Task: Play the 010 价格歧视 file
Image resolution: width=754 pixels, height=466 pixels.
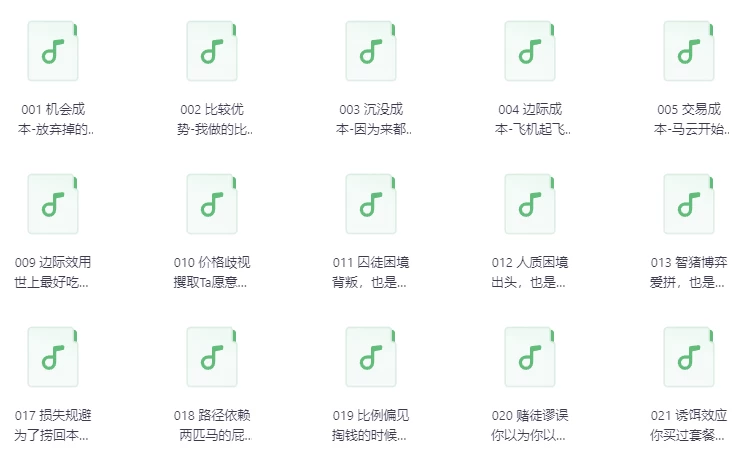Action: (212, 204)
